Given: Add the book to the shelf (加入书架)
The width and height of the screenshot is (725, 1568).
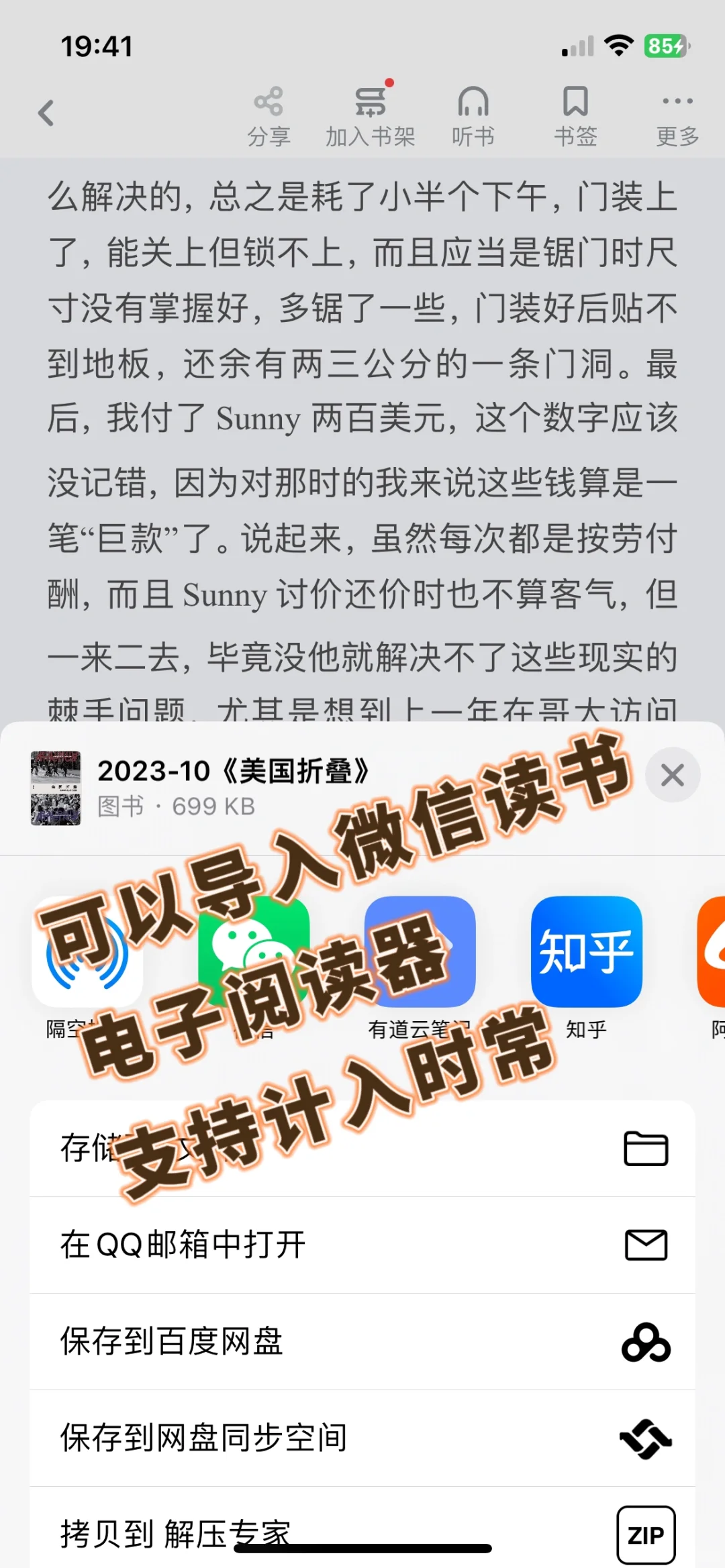Looking at the screenshot, I should pos(371,117).
